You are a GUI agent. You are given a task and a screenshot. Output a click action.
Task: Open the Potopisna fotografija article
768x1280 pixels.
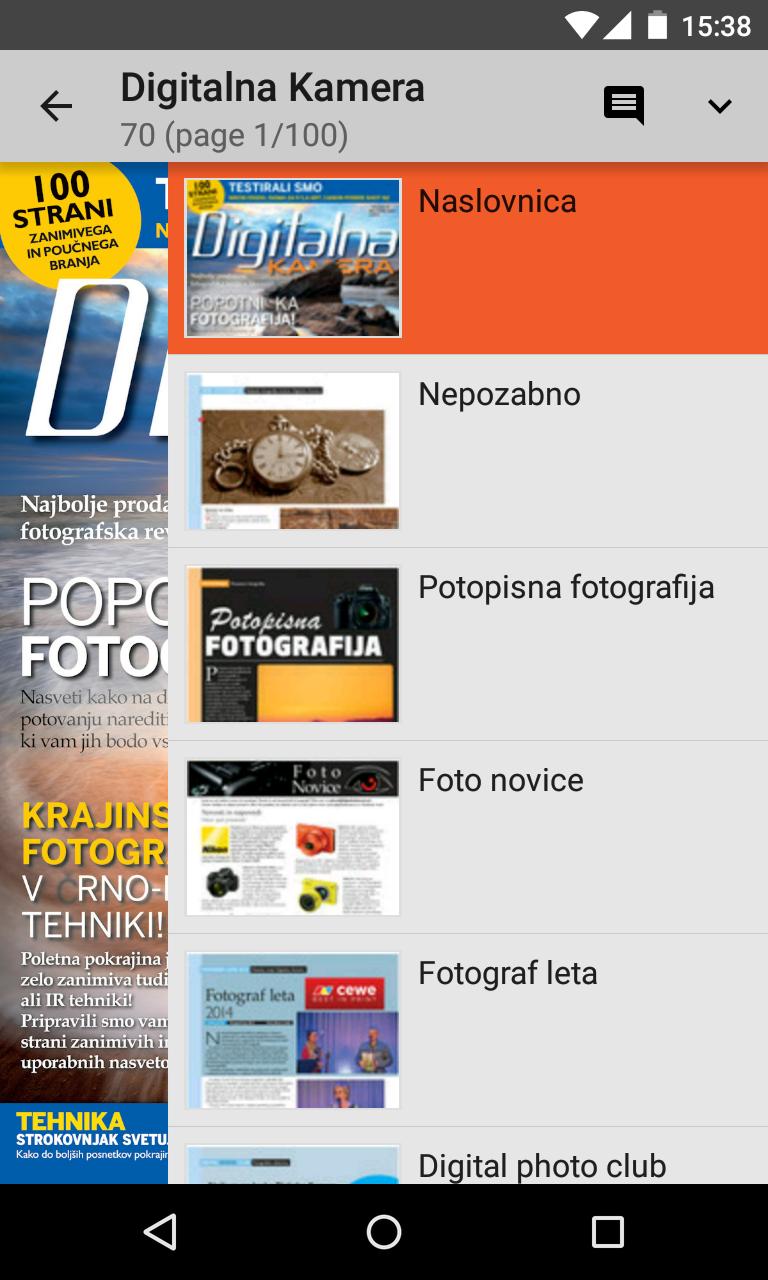(565, 587)
